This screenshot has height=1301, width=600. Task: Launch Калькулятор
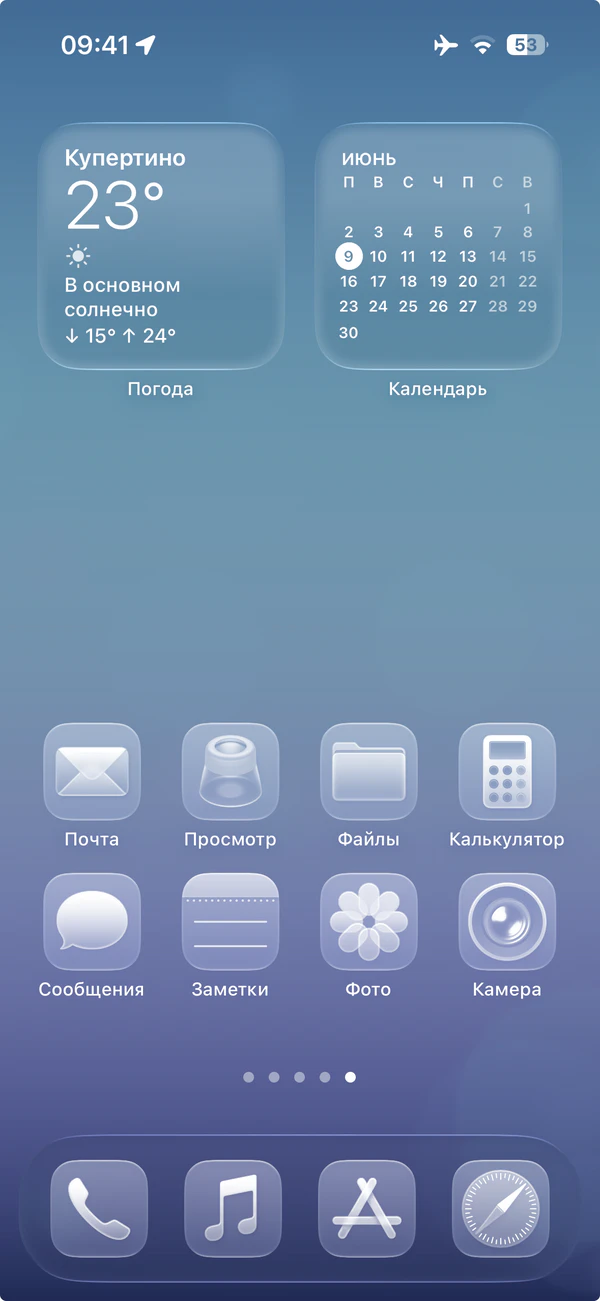[506, 771]
